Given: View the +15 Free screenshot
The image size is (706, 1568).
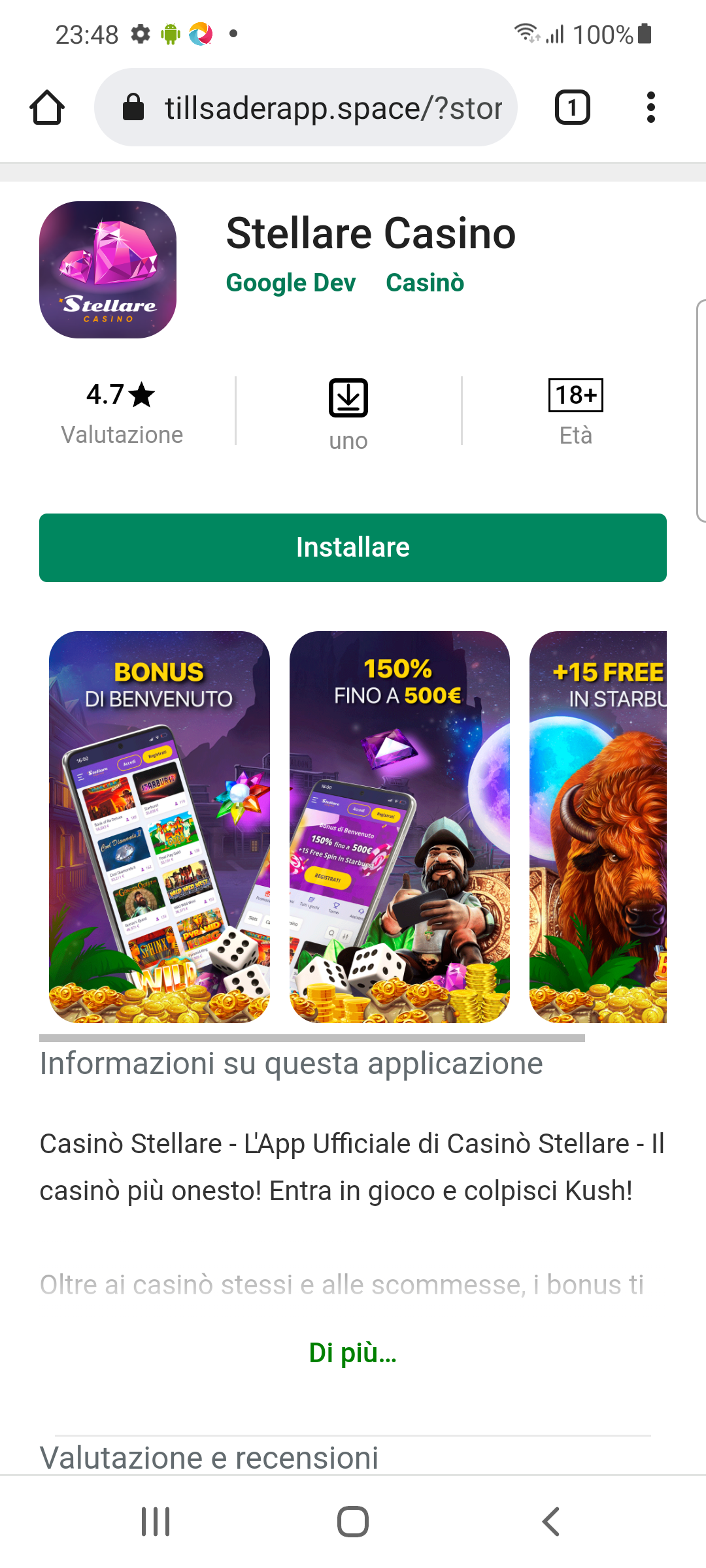Looking at the screenshot, I should 598,826.
